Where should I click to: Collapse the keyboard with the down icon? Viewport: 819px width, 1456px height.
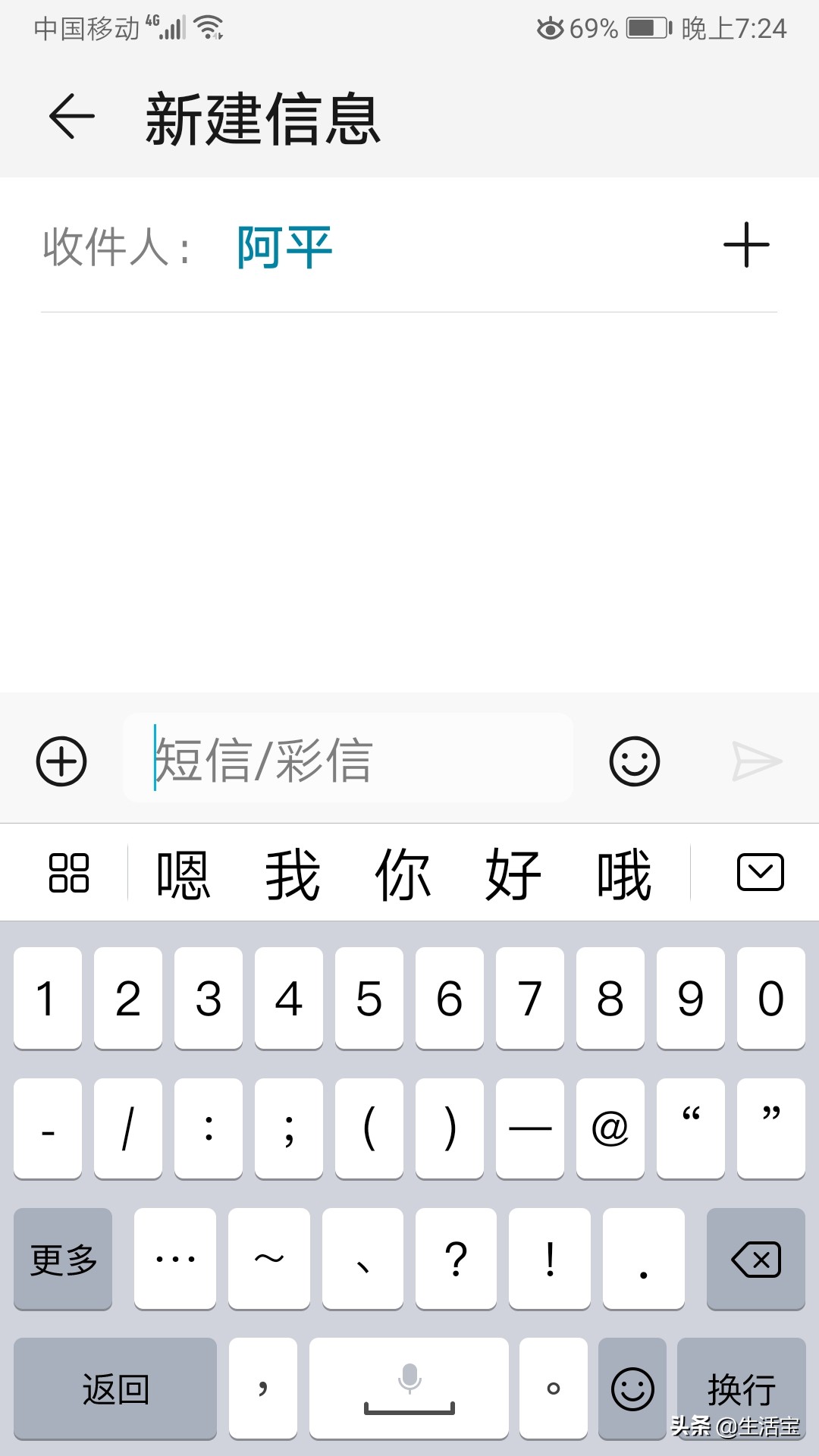click(x=759, y=874)
